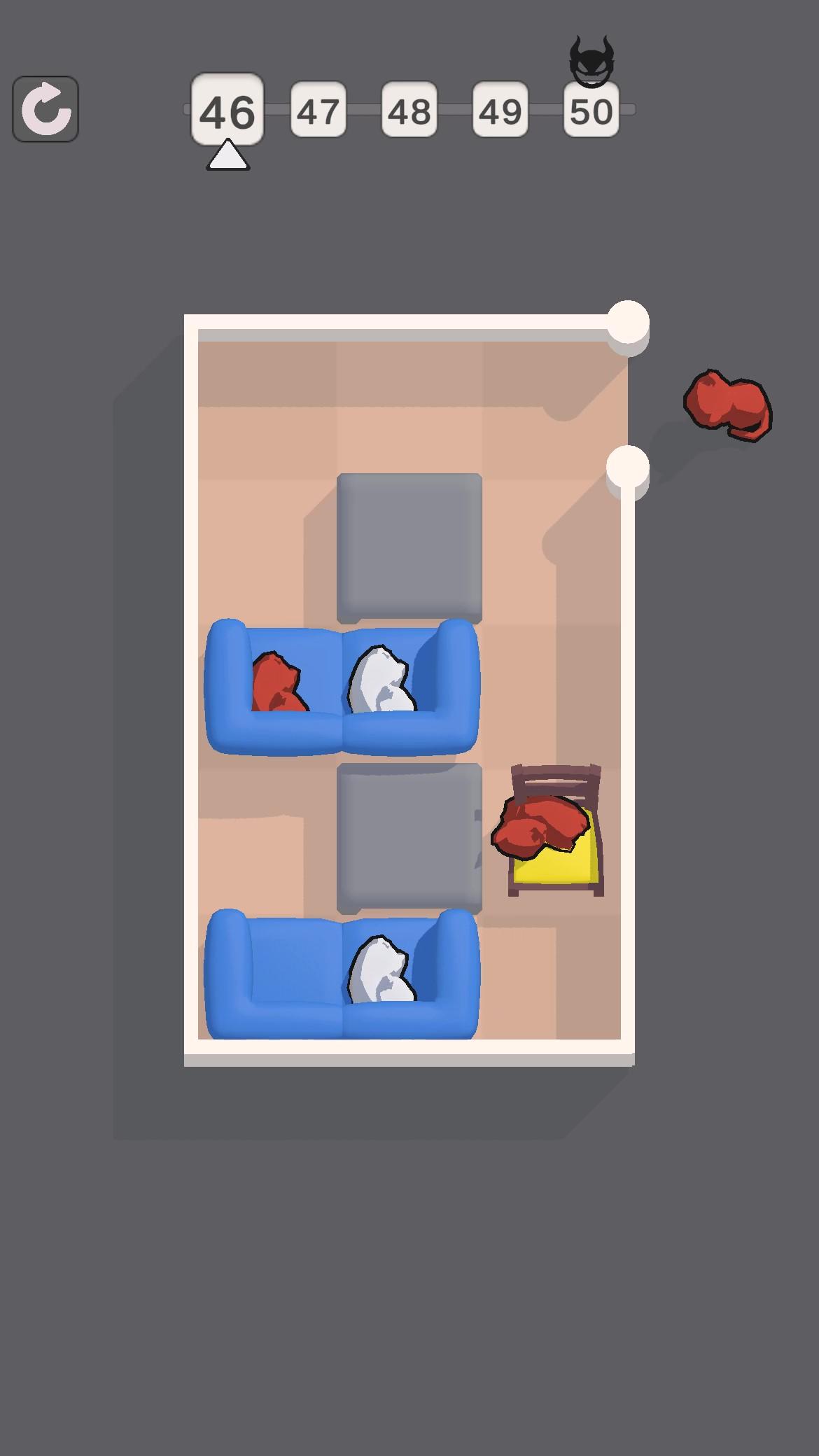Open level 48
The height and width of the screenshot is (1456, 819).
point(409,111)
